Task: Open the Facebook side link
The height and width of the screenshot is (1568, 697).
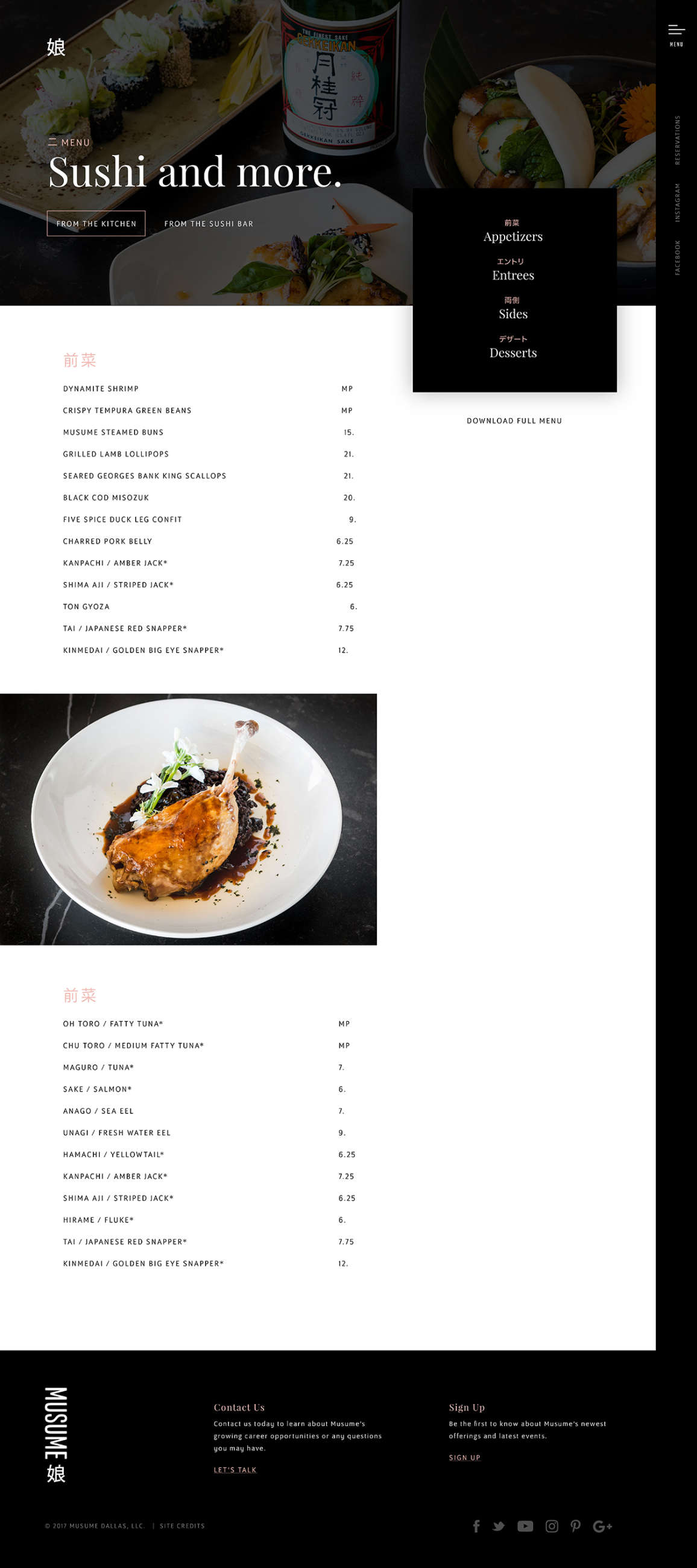Action: click(677, 257)
